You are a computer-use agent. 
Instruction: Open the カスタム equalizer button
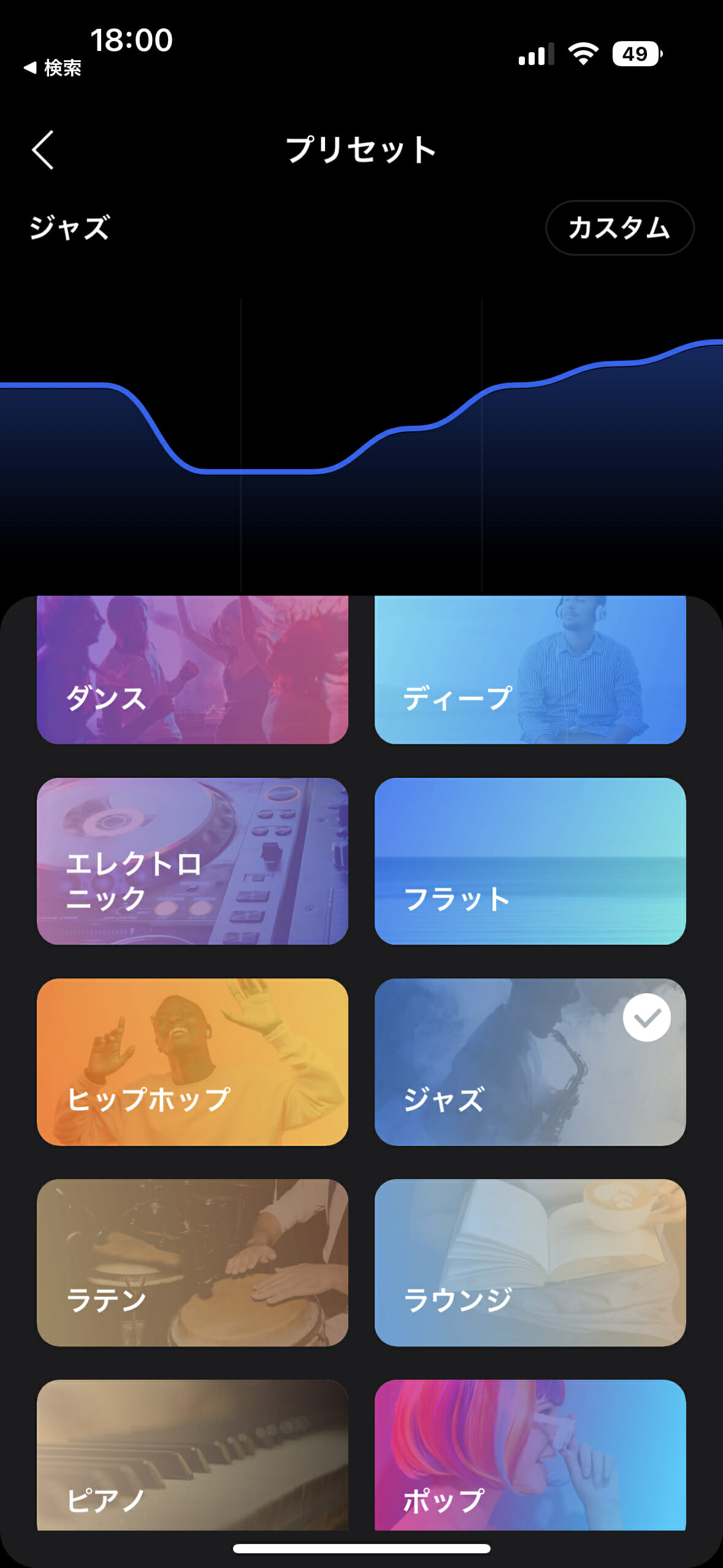tap(619, 228)
